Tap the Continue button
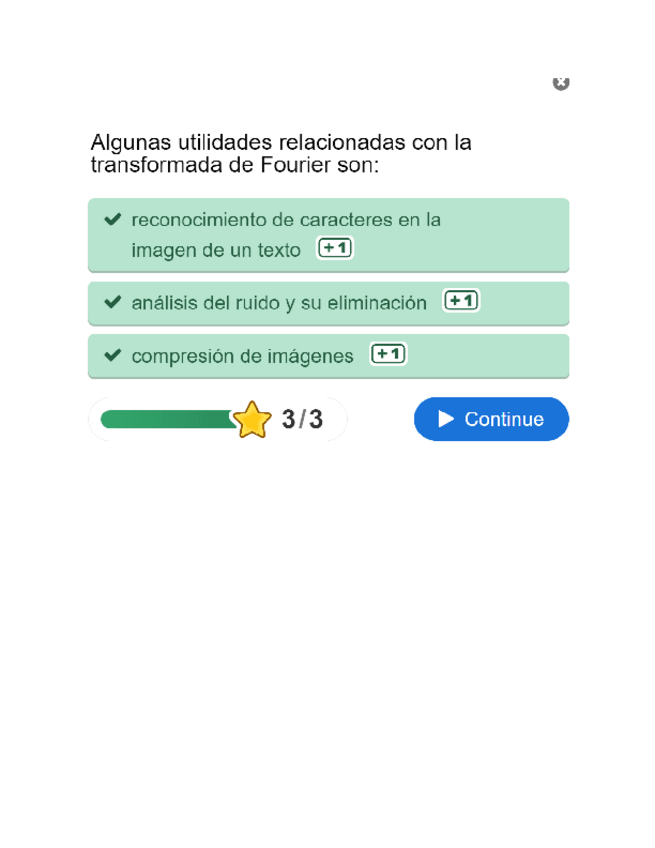Viewport: 655px width, 848px height. coord(491,419)
